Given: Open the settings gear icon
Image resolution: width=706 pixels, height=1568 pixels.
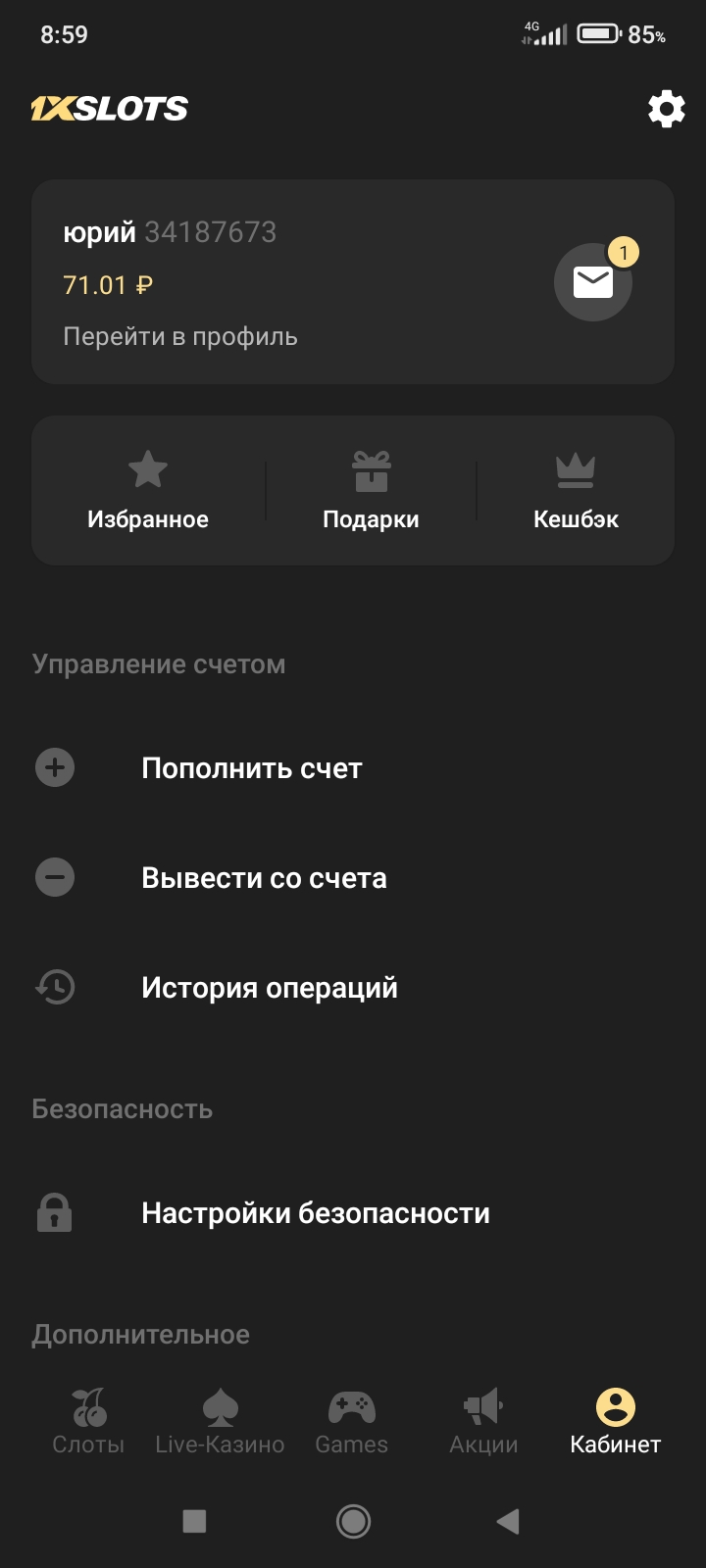Looking at the screenshot, I should (x=666, y=109).
